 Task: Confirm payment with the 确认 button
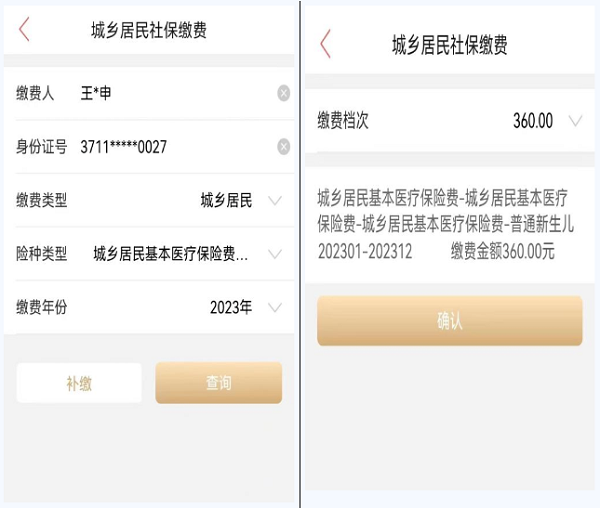[450, 321]
